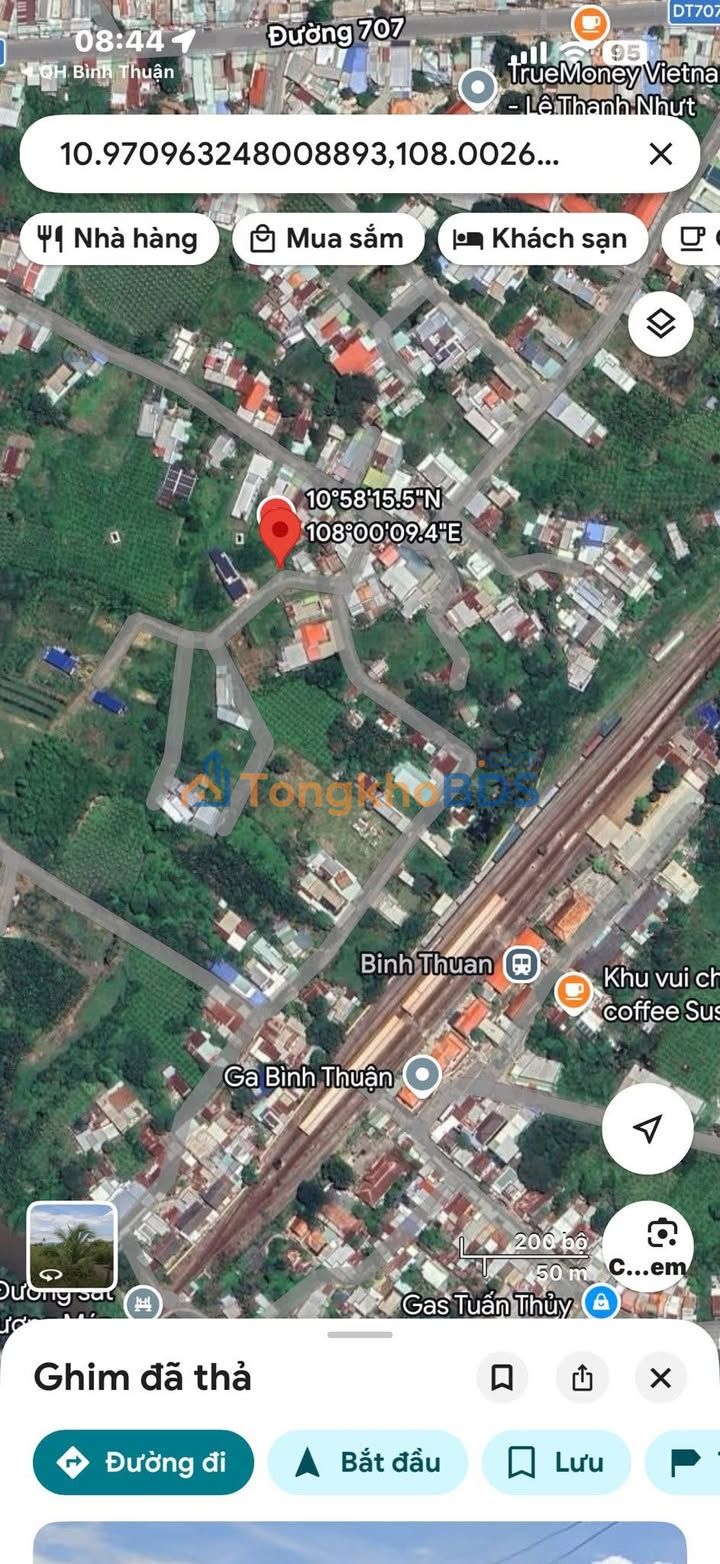720x1564 pixels.
Task: Open the Street View thumbnail
Action: click(71, 1246)
